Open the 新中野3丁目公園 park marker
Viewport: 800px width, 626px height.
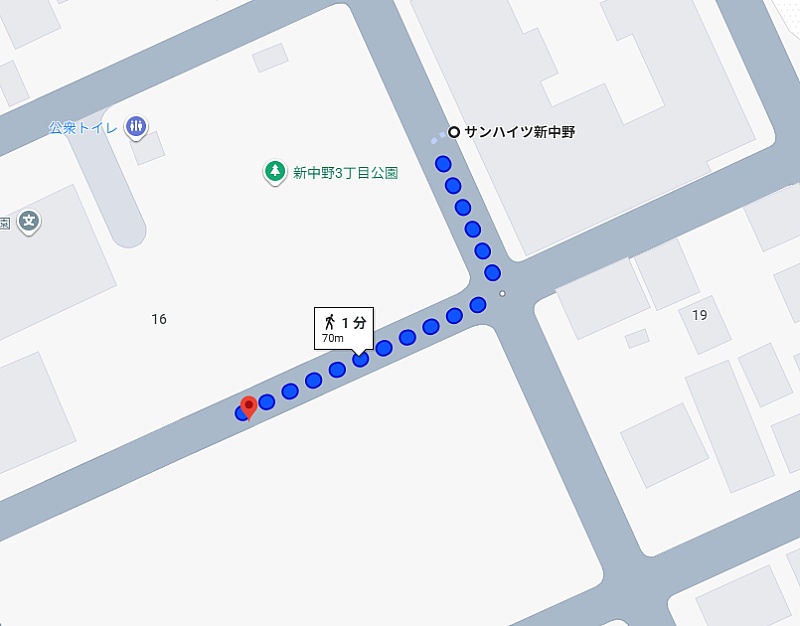pyautogui.click(x=274, y=172)
